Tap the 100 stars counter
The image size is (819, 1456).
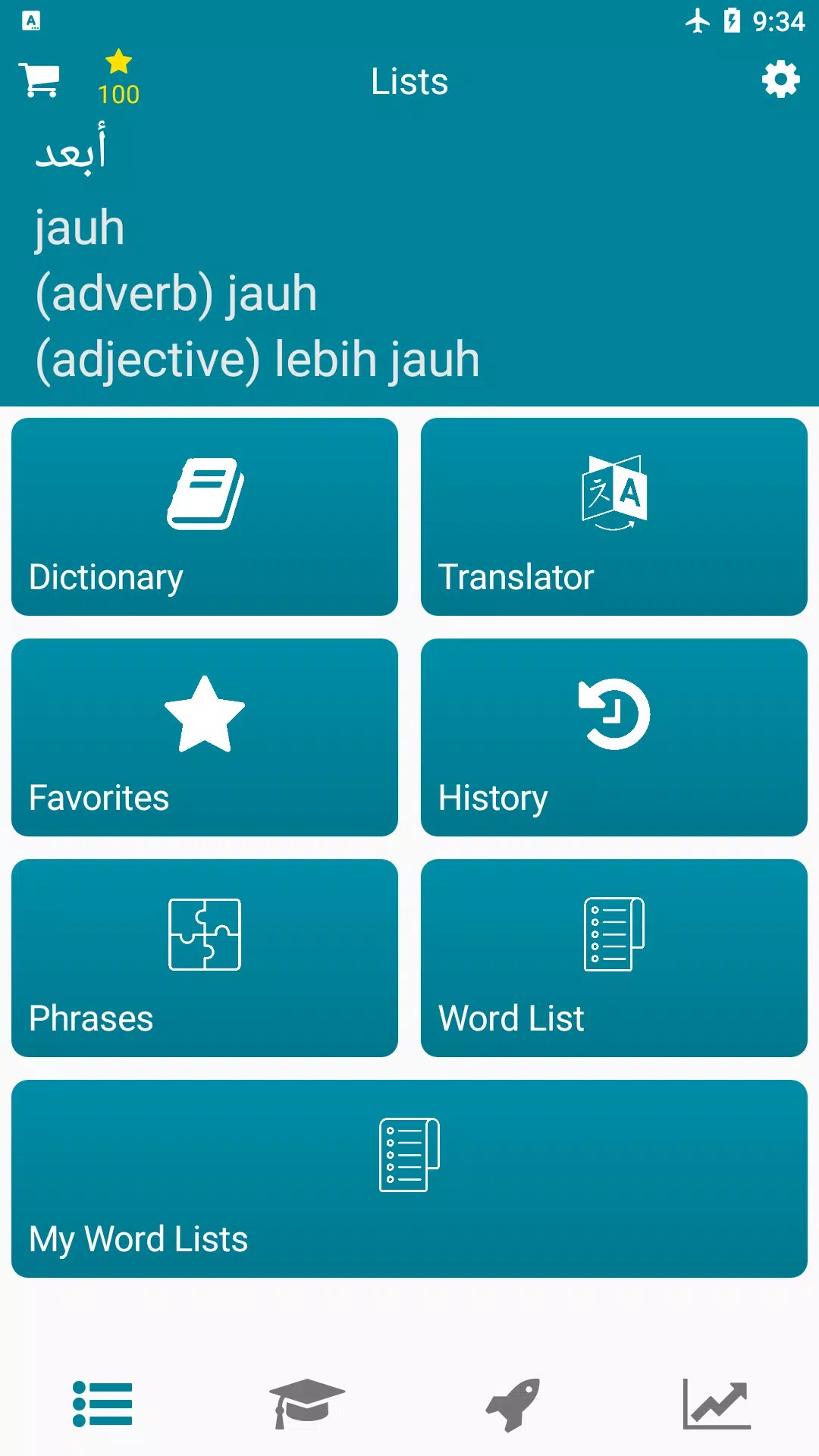coord(118,78)
